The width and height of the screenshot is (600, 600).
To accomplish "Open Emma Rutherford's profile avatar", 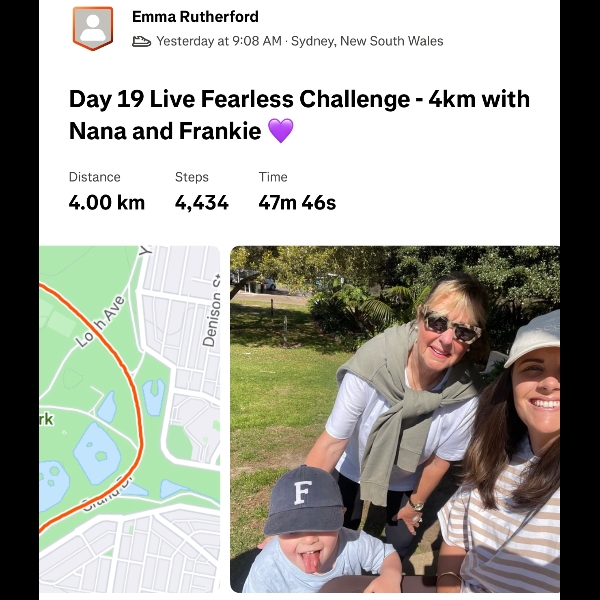I will click(93, 27).
